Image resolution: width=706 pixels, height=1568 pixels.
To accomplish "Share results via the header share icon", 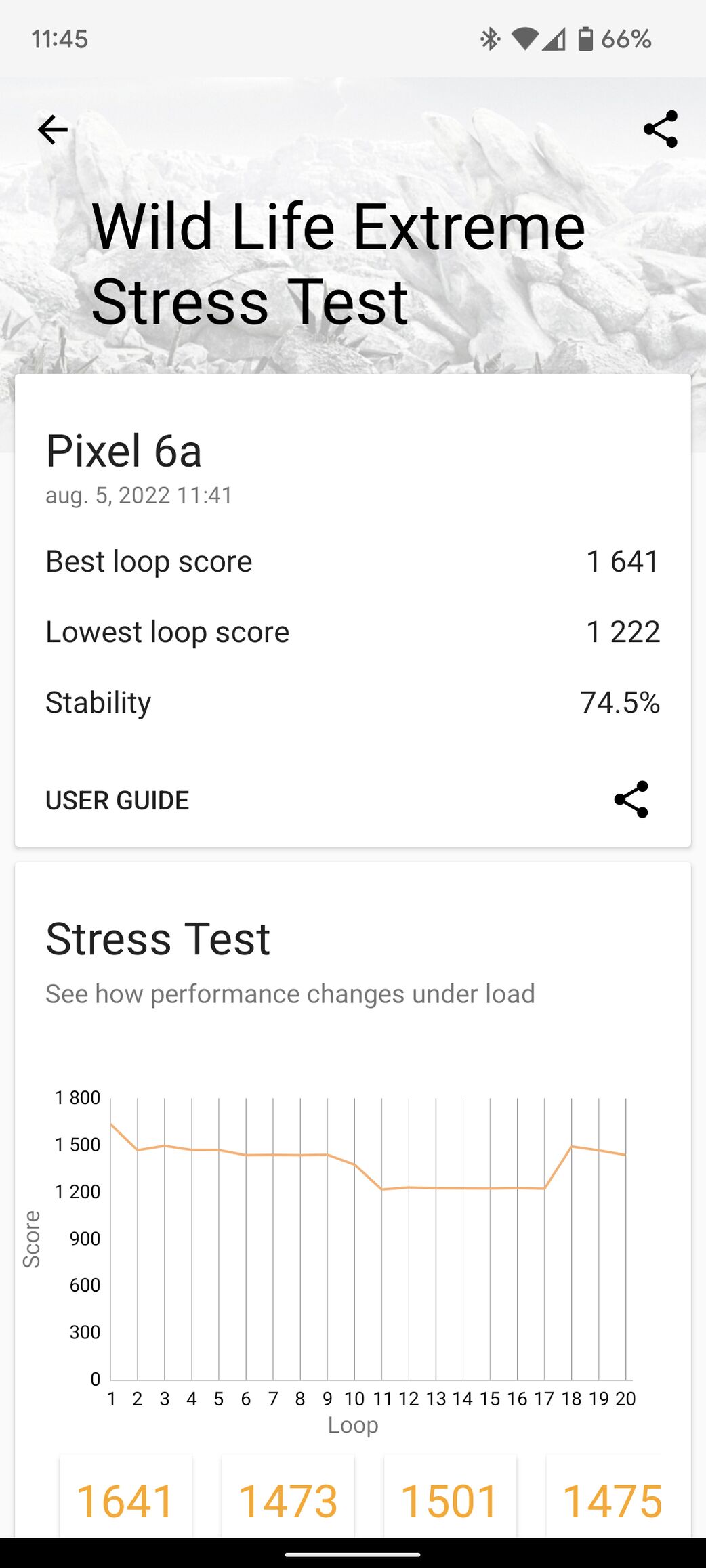I will click(660, 129).
